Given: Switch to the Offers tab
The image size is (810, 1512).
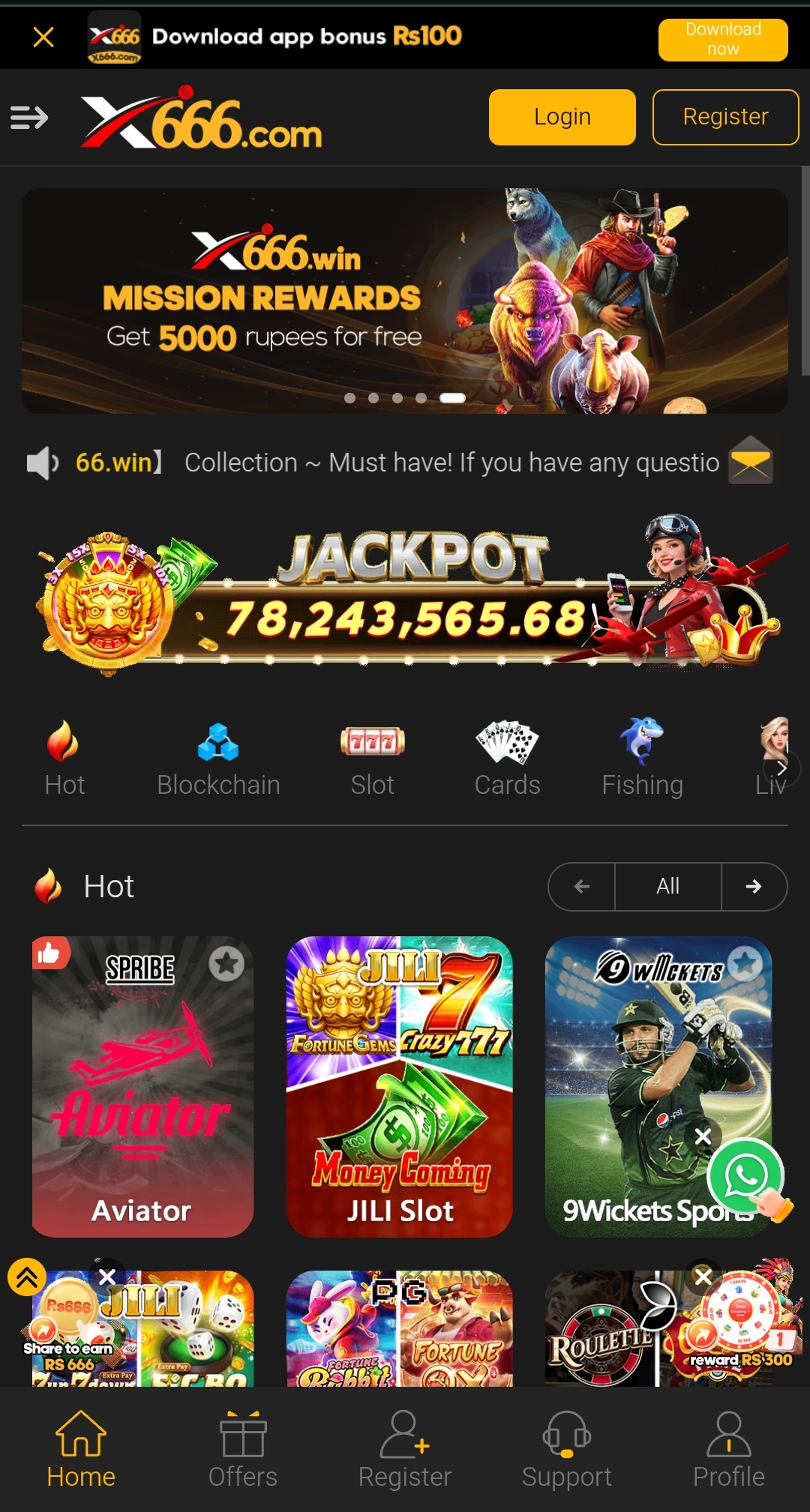Looking at the screenshot, I should coord(242,1448).
